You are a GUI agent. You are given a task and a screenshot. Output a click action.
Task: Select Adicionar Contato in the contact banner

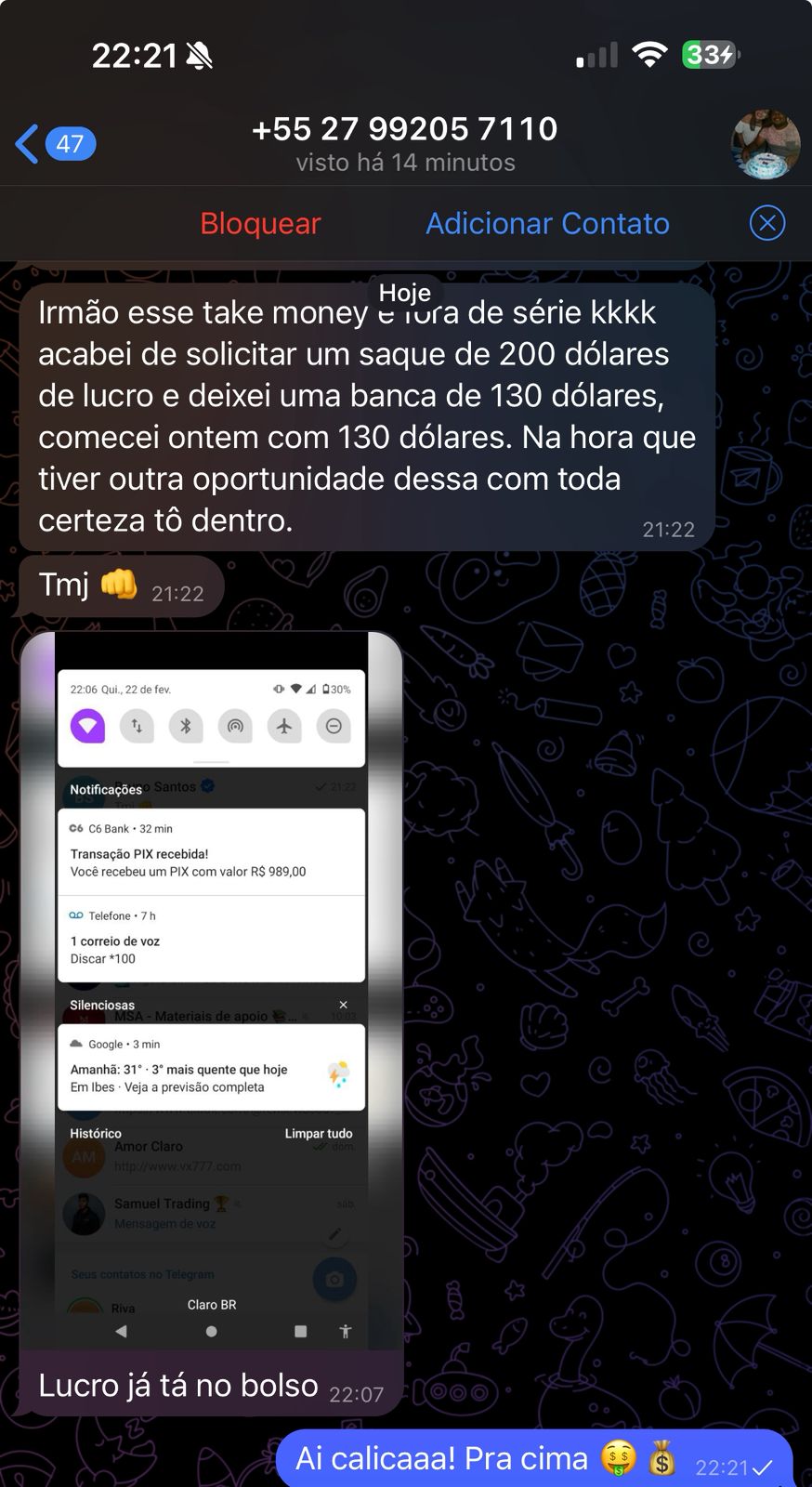click(547, 223)
